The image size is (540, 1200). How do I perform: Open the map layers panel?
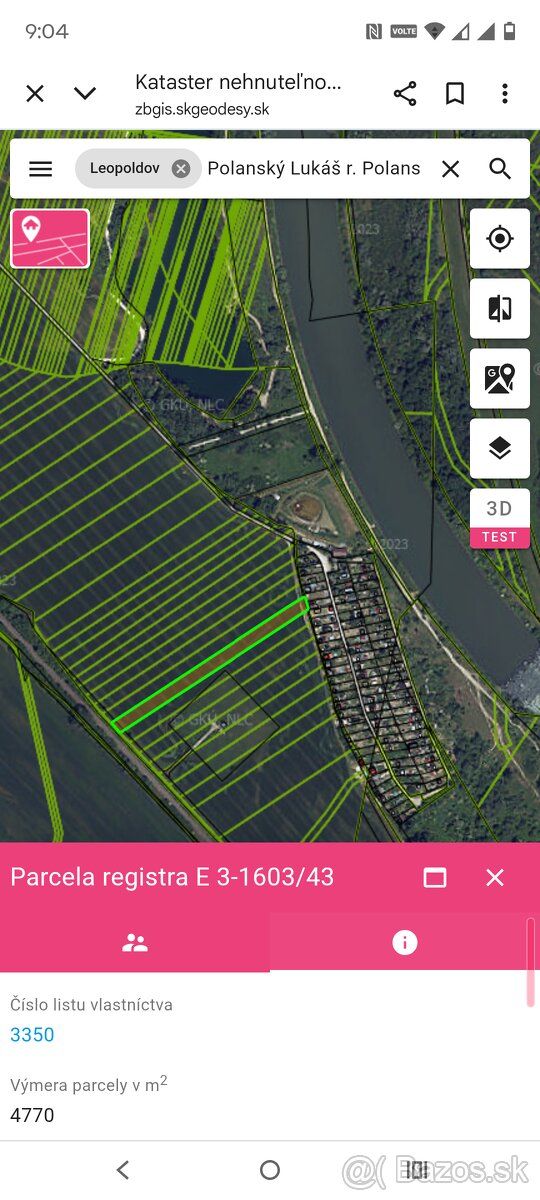[500, 449]
